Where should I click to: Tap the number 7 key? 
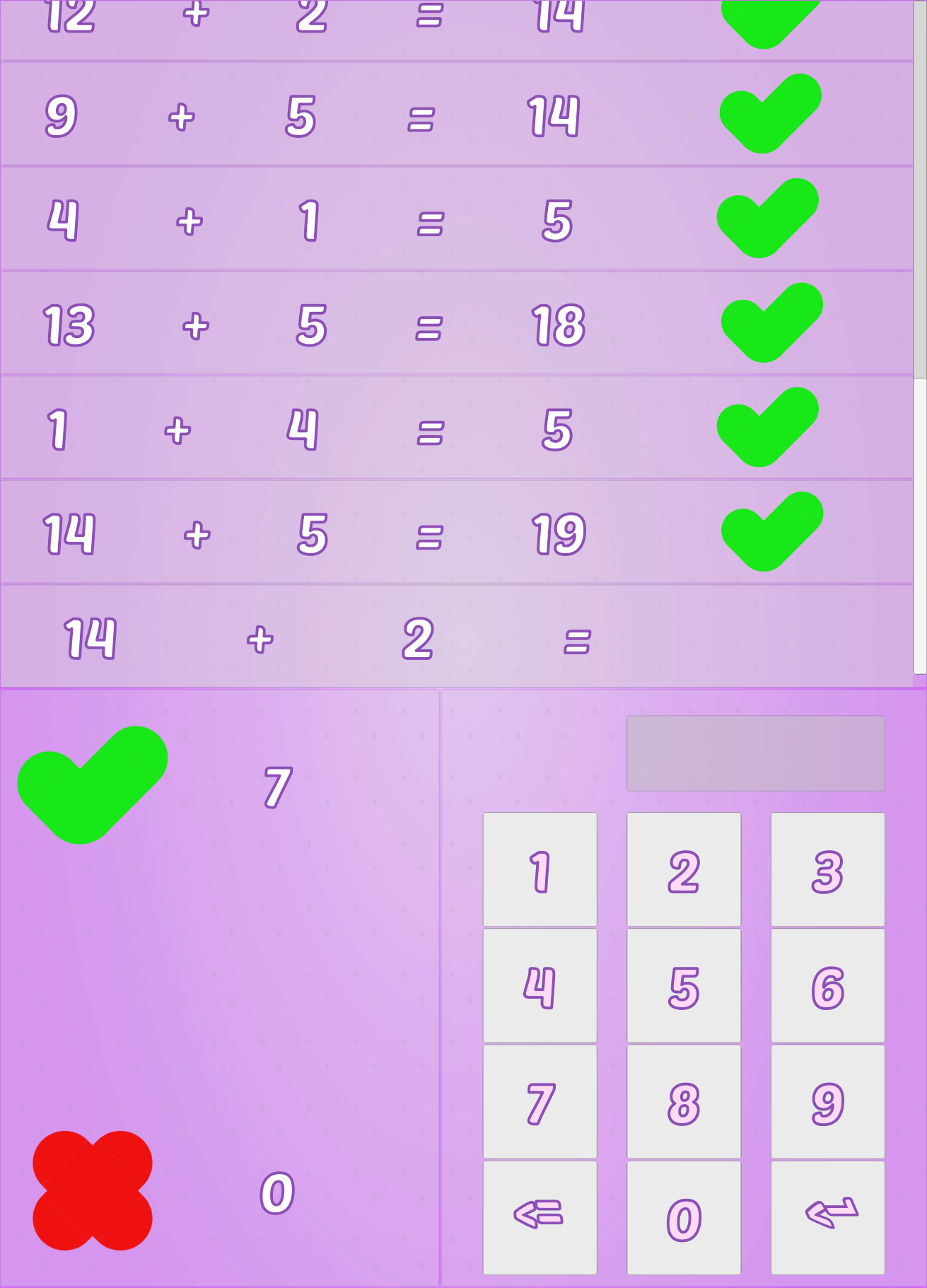[x=540, y=1101]
